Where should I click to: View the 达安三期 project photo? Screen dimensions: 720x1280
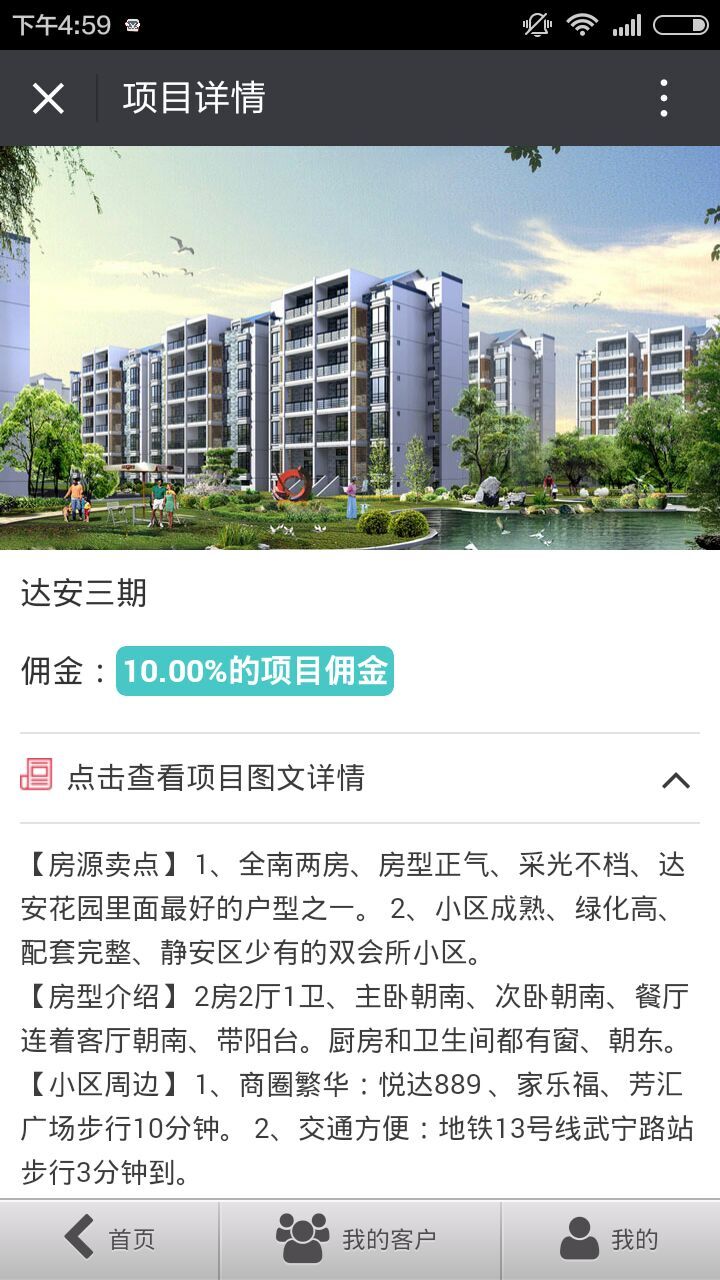(360, 348)
